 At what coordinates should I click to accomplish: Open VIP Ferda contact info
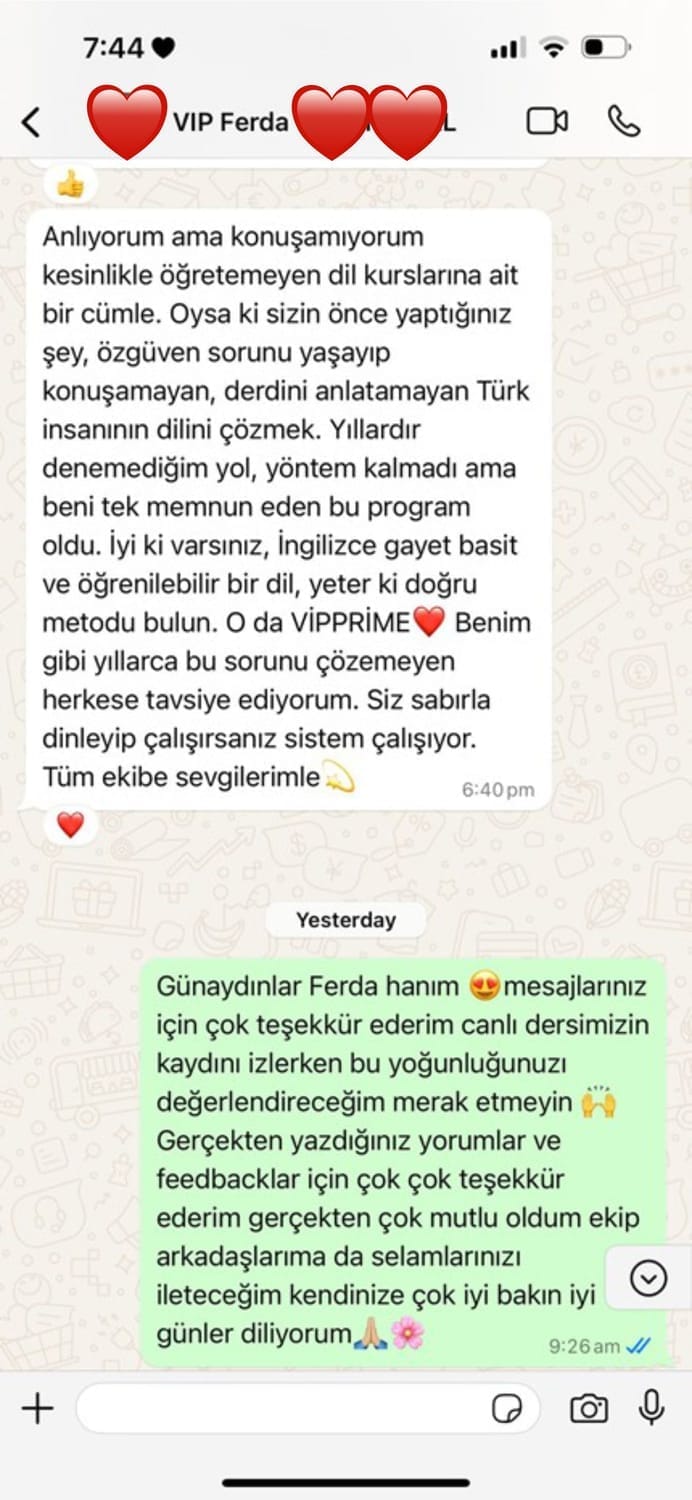[x=230, y=122]
